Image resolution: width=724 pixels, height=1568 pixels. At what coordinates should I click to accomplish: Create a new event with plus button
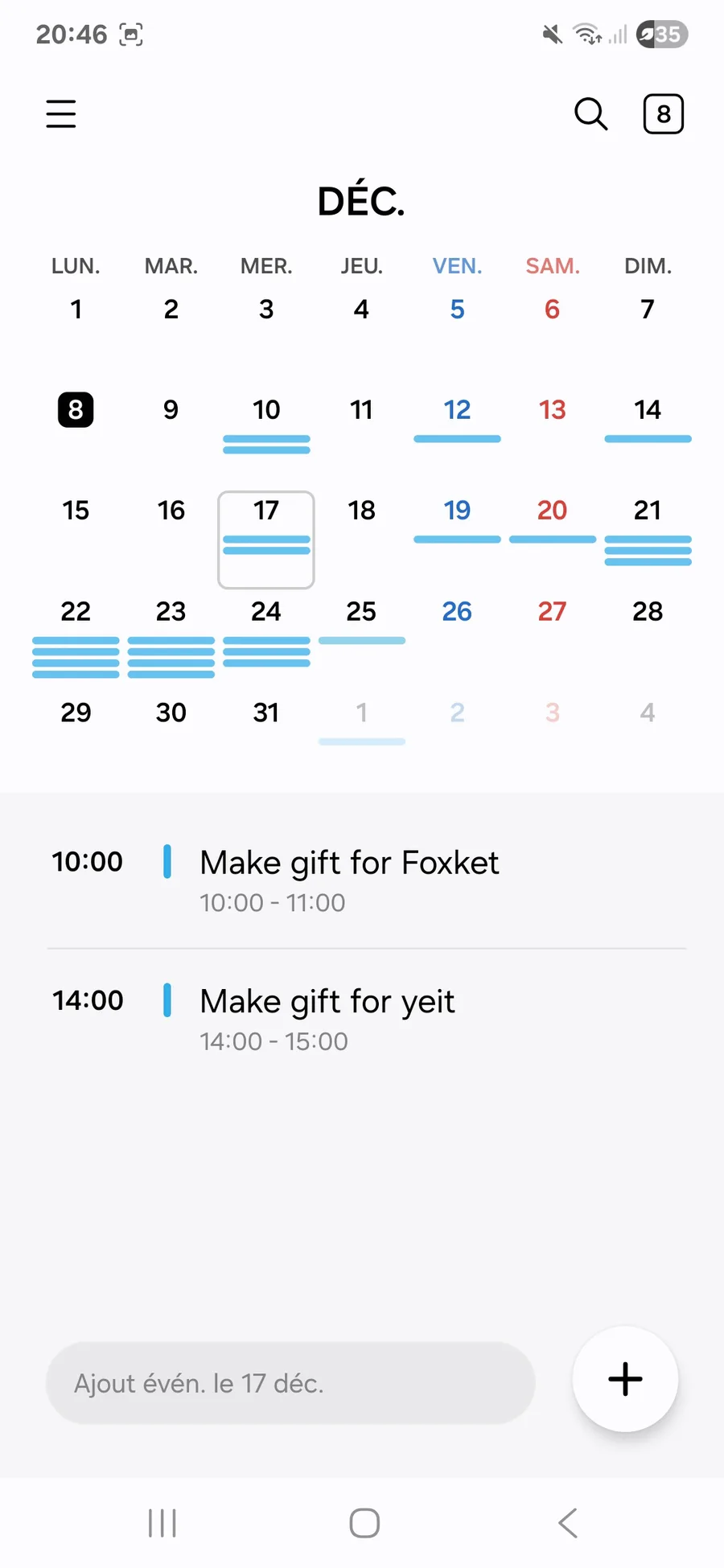(625, 1379)
